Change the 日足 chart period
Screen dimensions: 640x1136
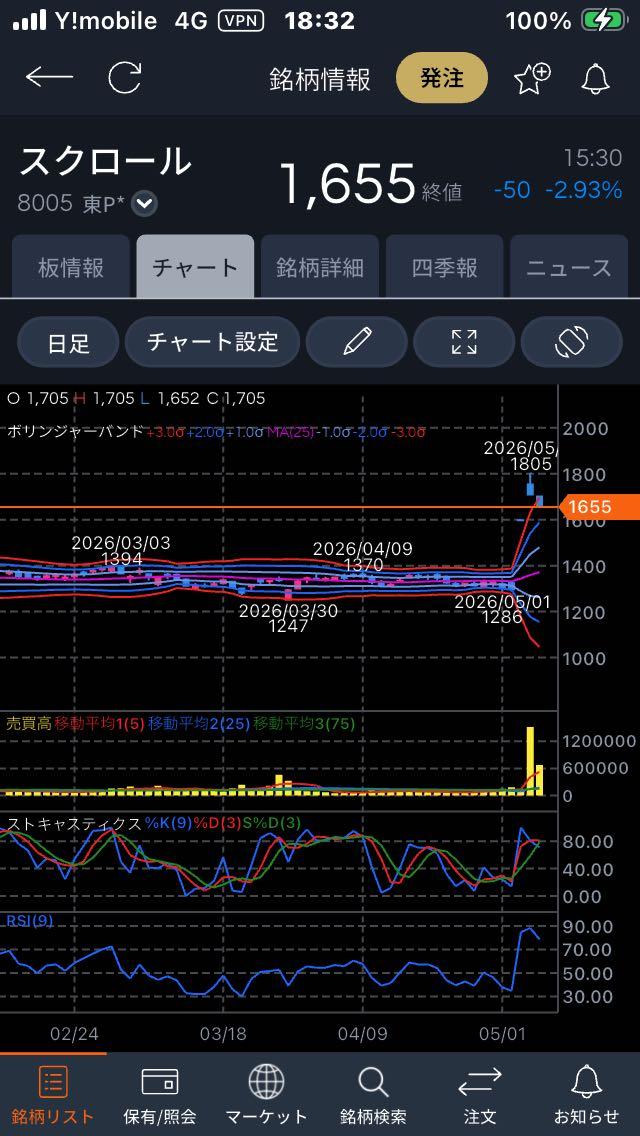coord(68,343)
